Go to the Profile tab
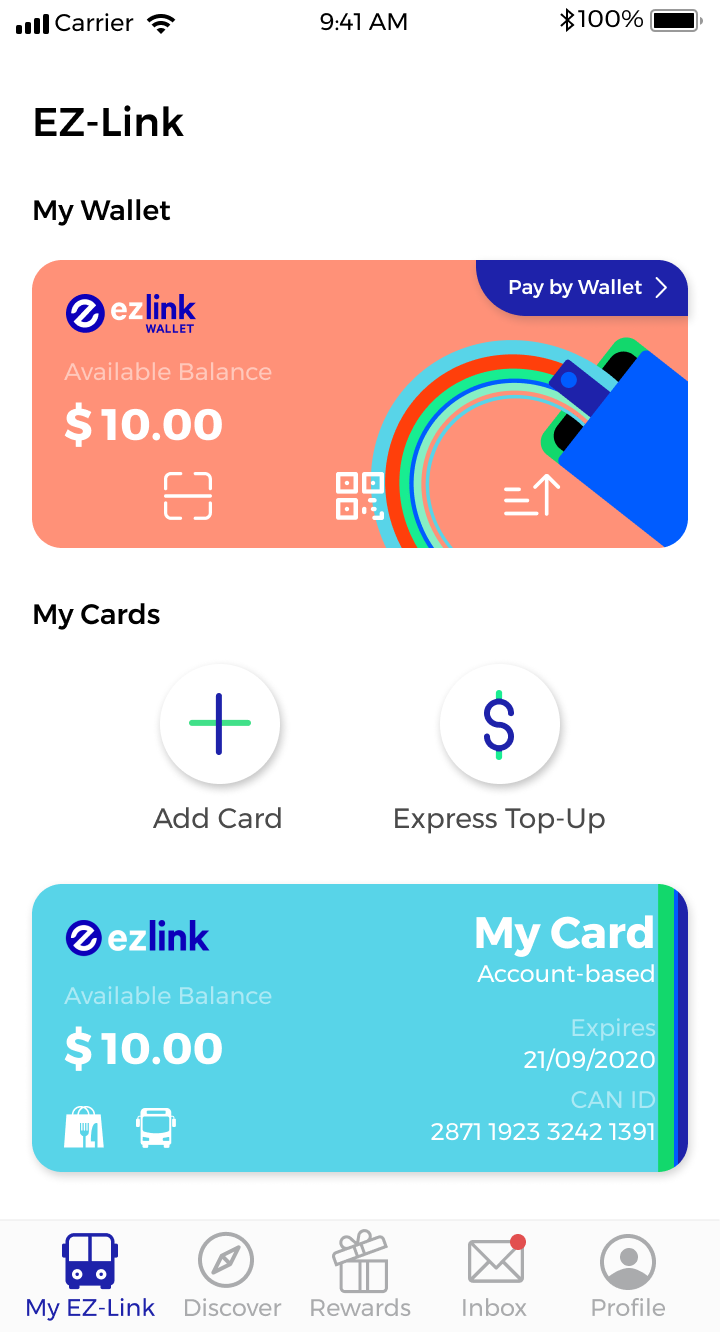The image size is (720, 1332). [628, 1276]
